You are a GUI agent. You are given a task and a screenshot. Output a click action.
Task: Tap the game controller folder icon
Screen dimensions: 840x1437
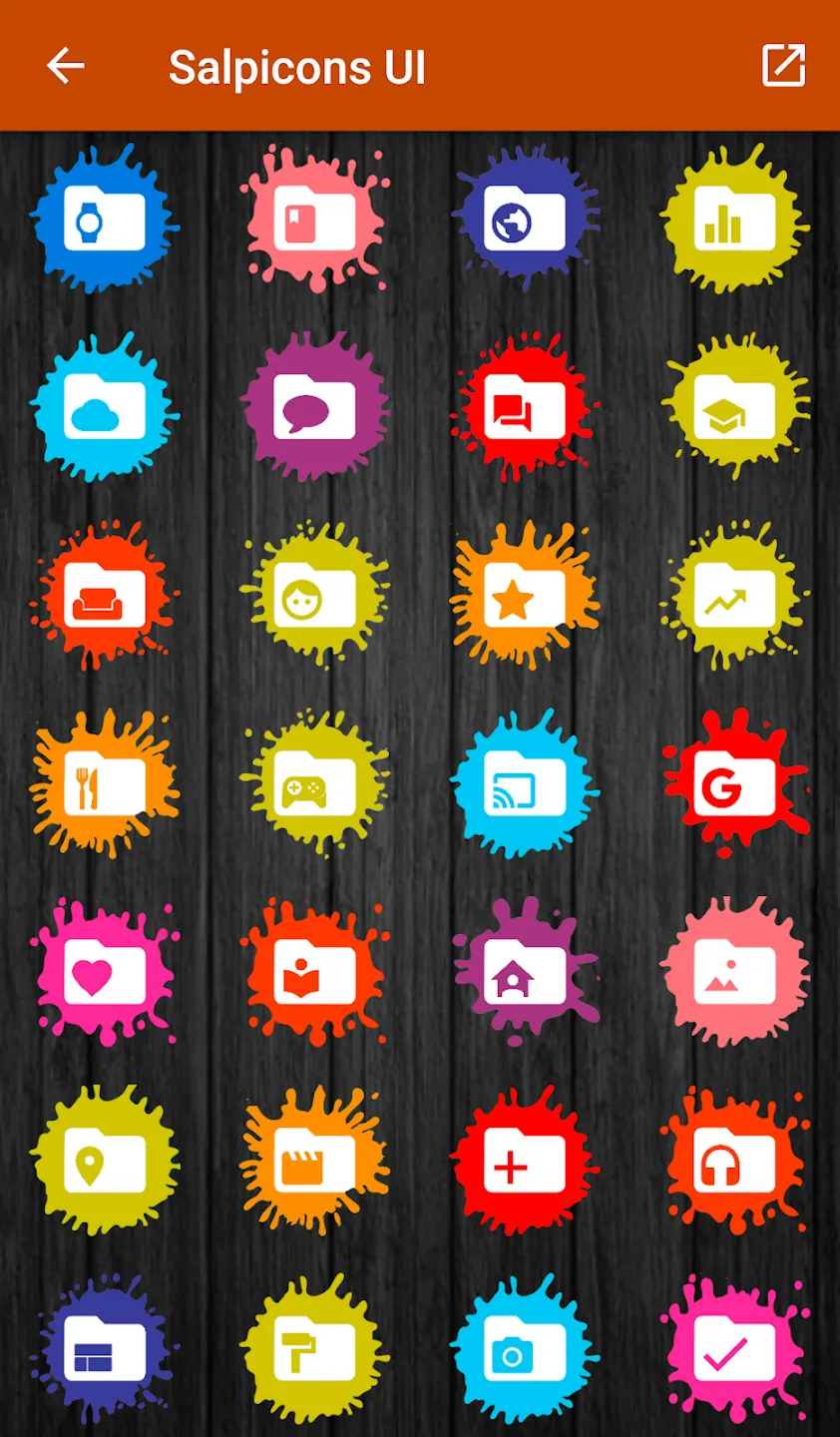click(314, 784)
